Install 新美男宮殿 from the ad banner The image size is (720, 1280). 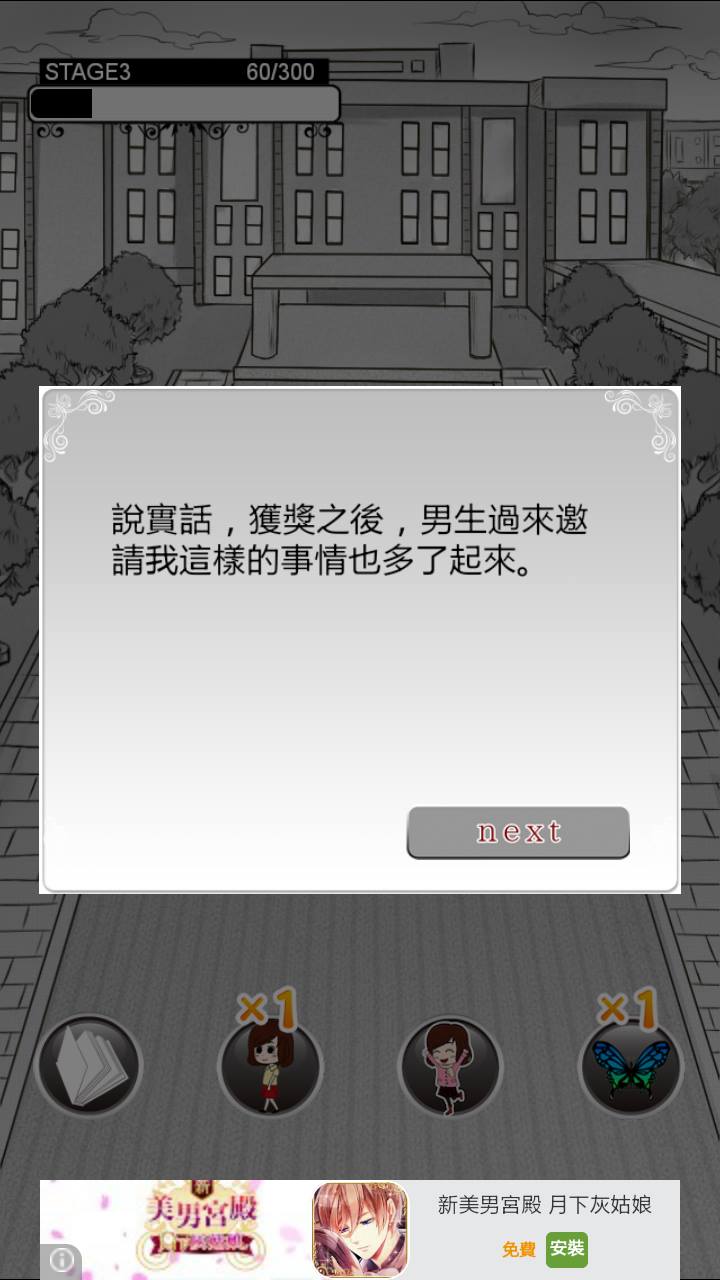click(x=566, y=1249)
